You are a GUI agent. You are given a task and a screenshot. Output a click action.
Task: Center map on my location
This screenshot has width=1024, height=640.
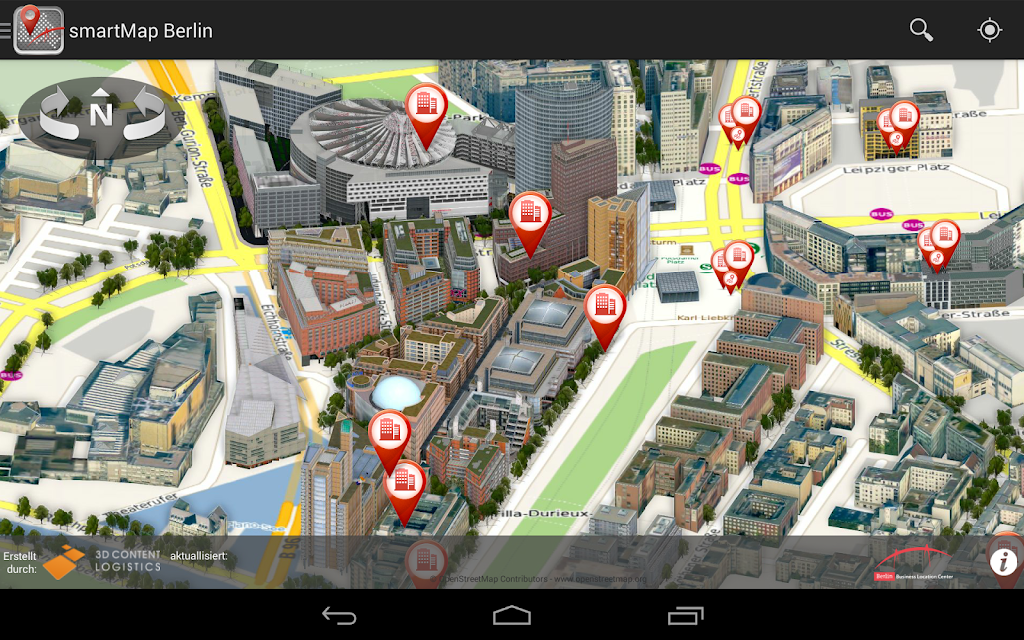pyautogui.click(x=989, y=30)
